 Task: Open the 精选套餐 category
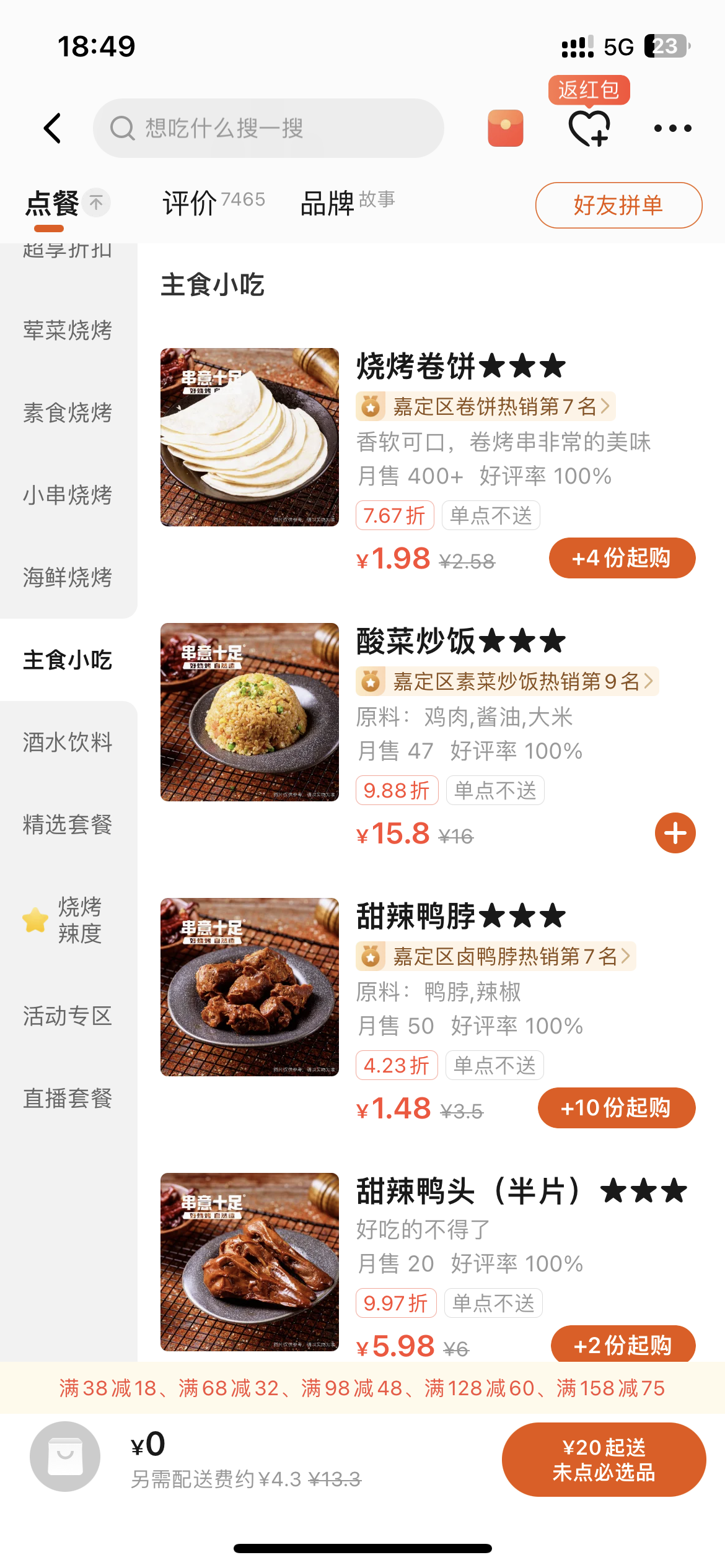[x=68, y=824]
